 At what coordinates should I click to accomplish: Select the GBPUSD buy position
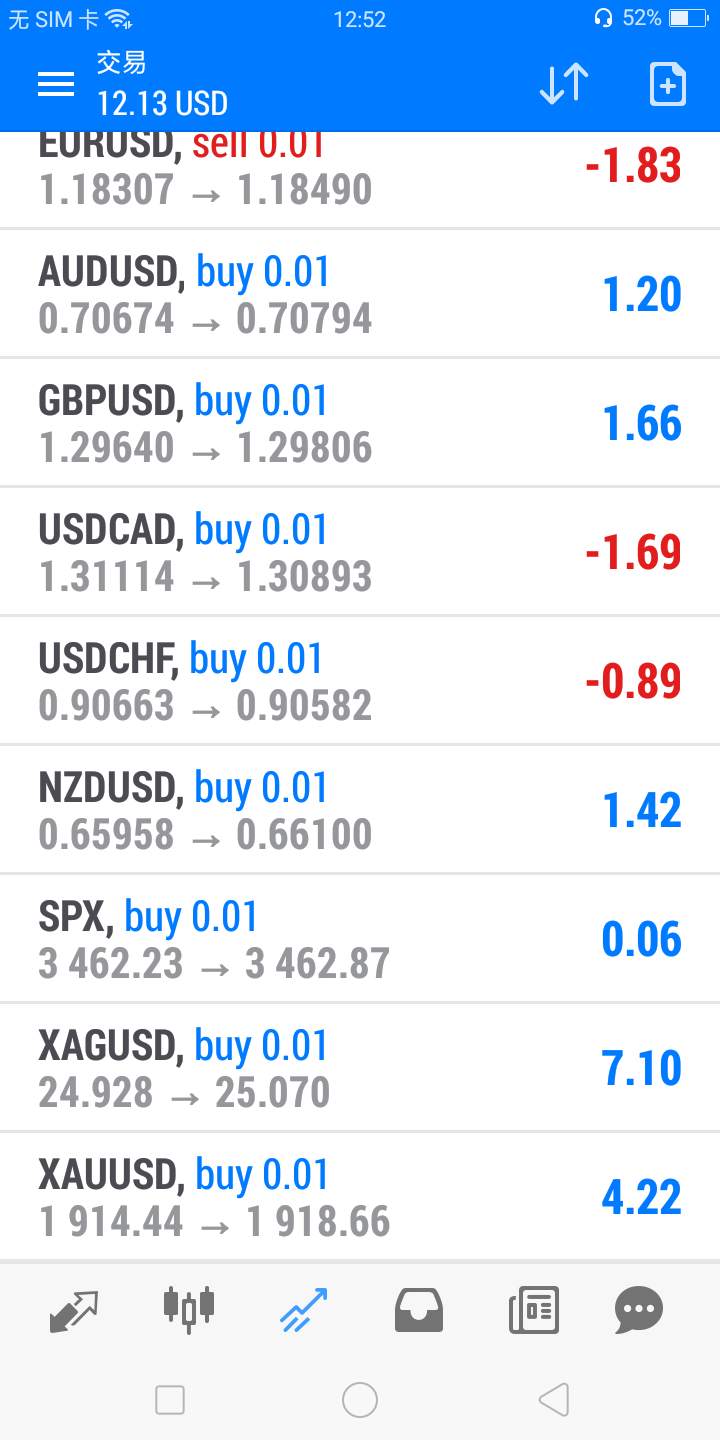[360, 422]
